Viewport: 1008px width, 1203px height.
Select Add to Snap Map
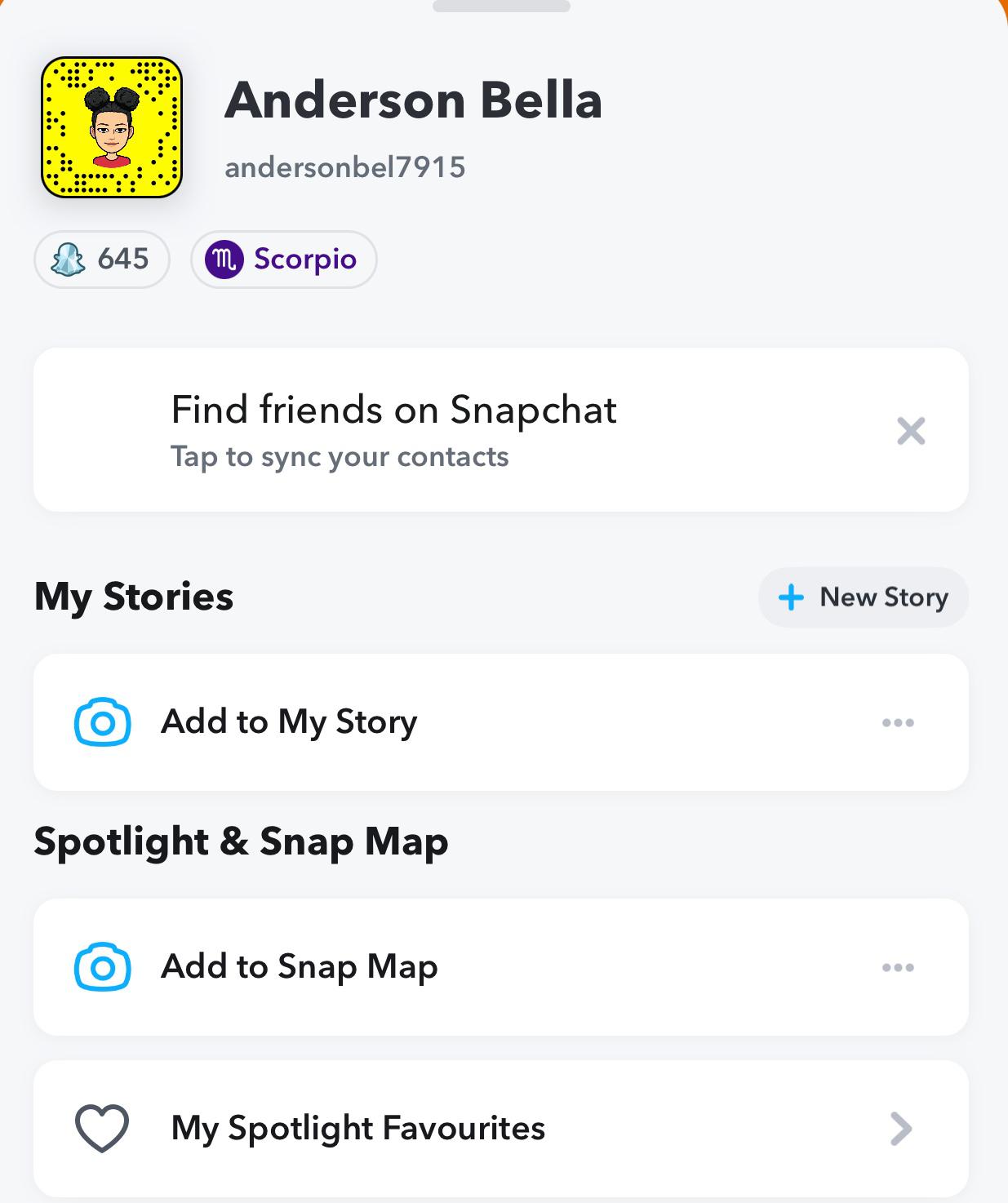(299, 967)
